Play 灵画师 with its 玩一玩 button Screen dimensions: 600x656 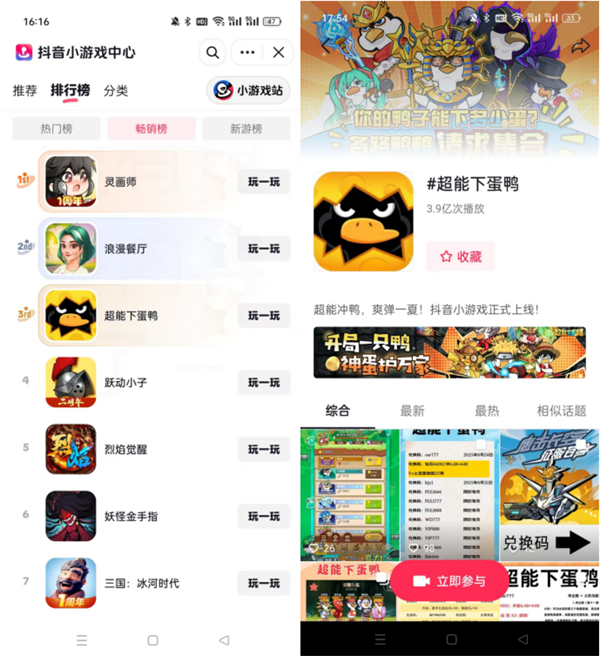point(264,182)
